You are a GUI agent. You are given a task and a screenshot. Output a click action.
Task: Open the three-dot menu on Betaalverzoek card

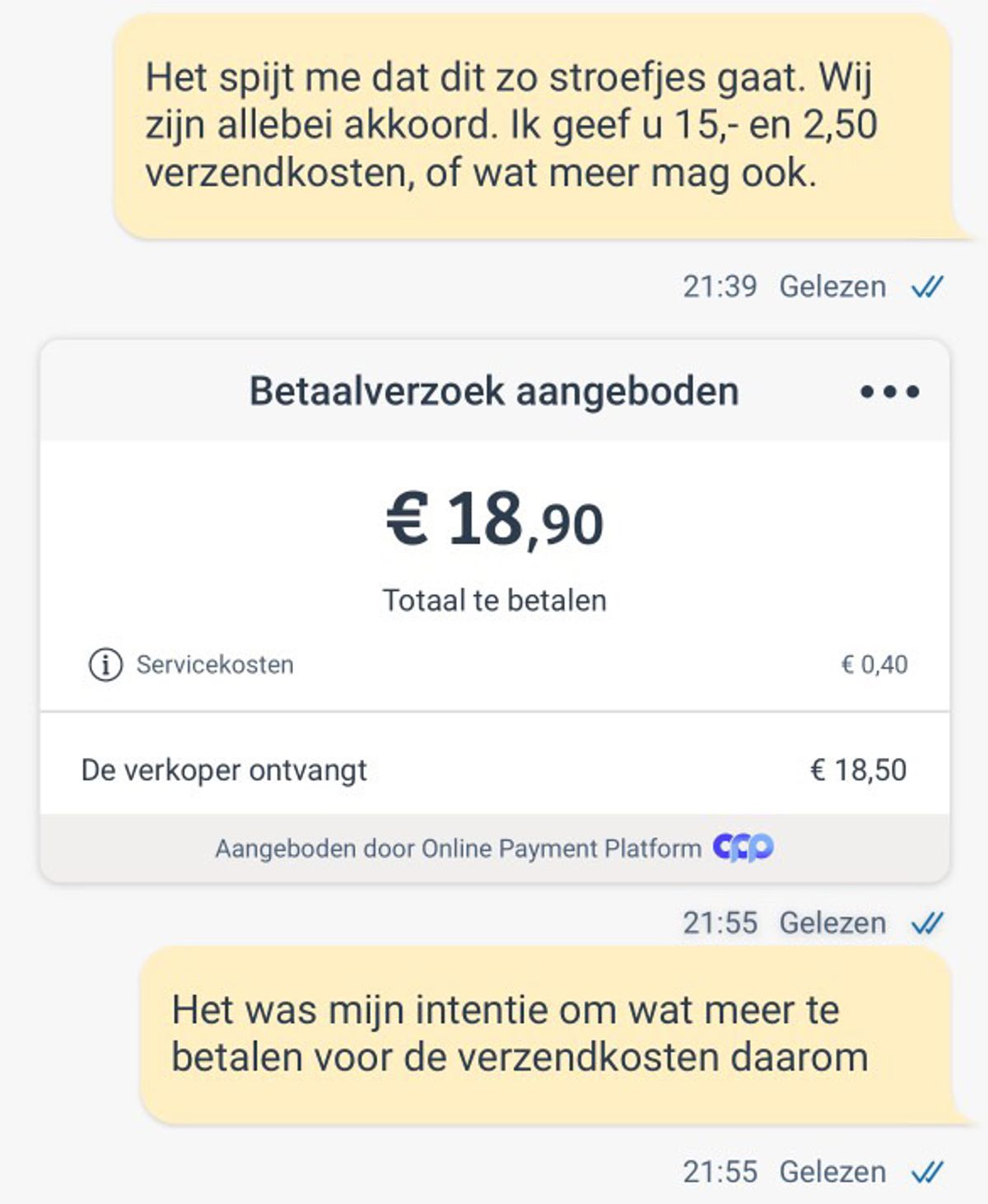[x=889, y=392]
